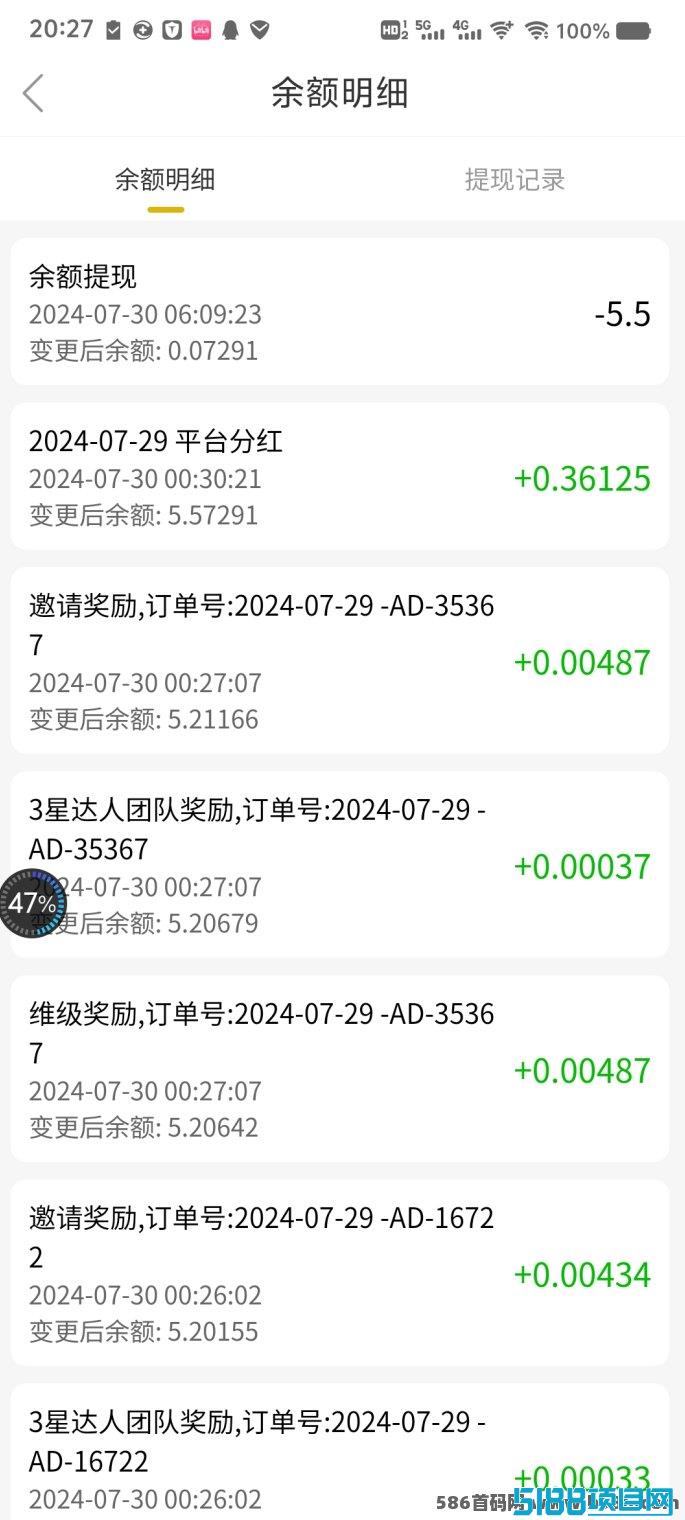
Task: Select the 余额明细 tab
Action: [165, 180]
